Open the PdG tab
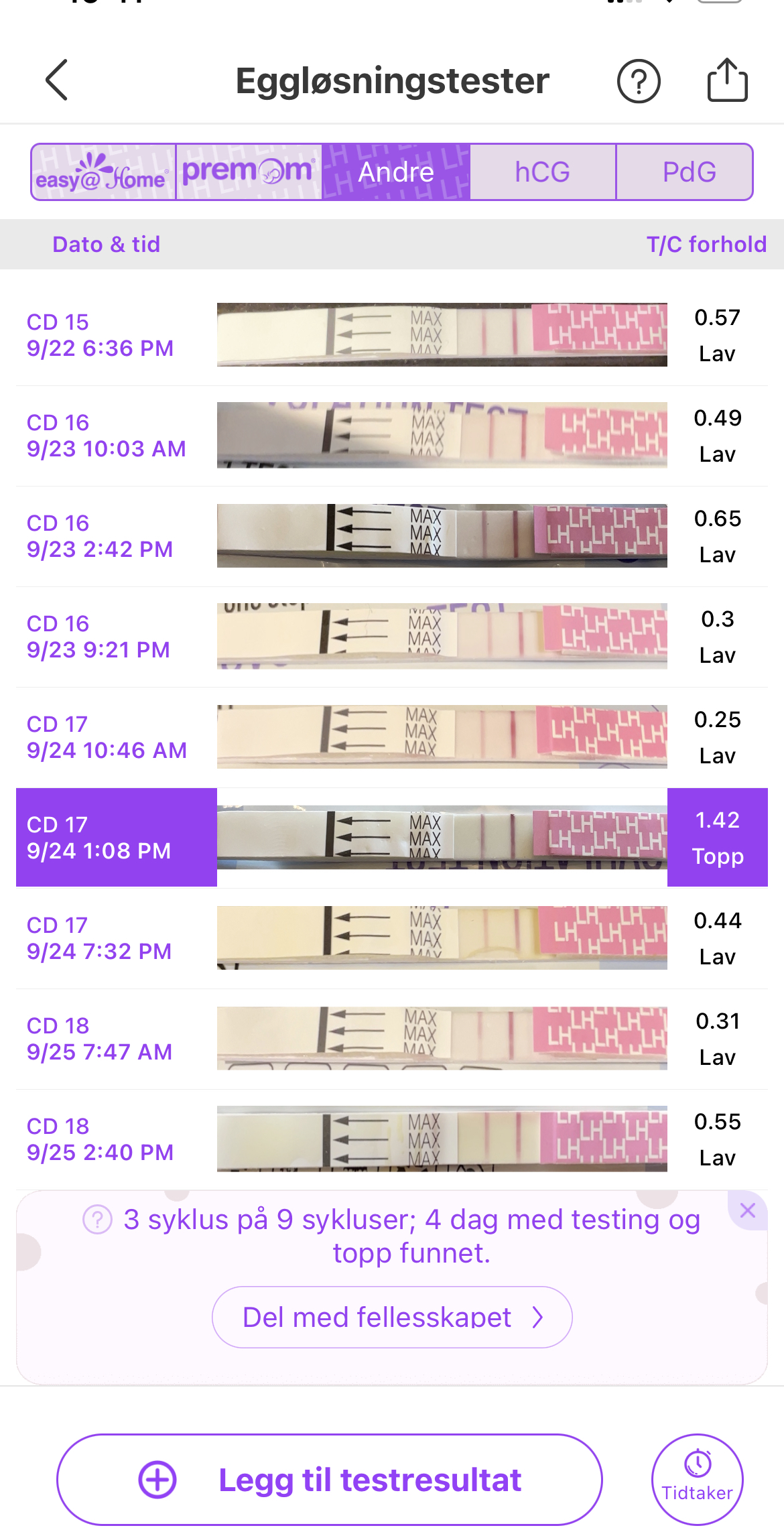Viewport: 784px width, 1534px height. [x=689, y=172]
